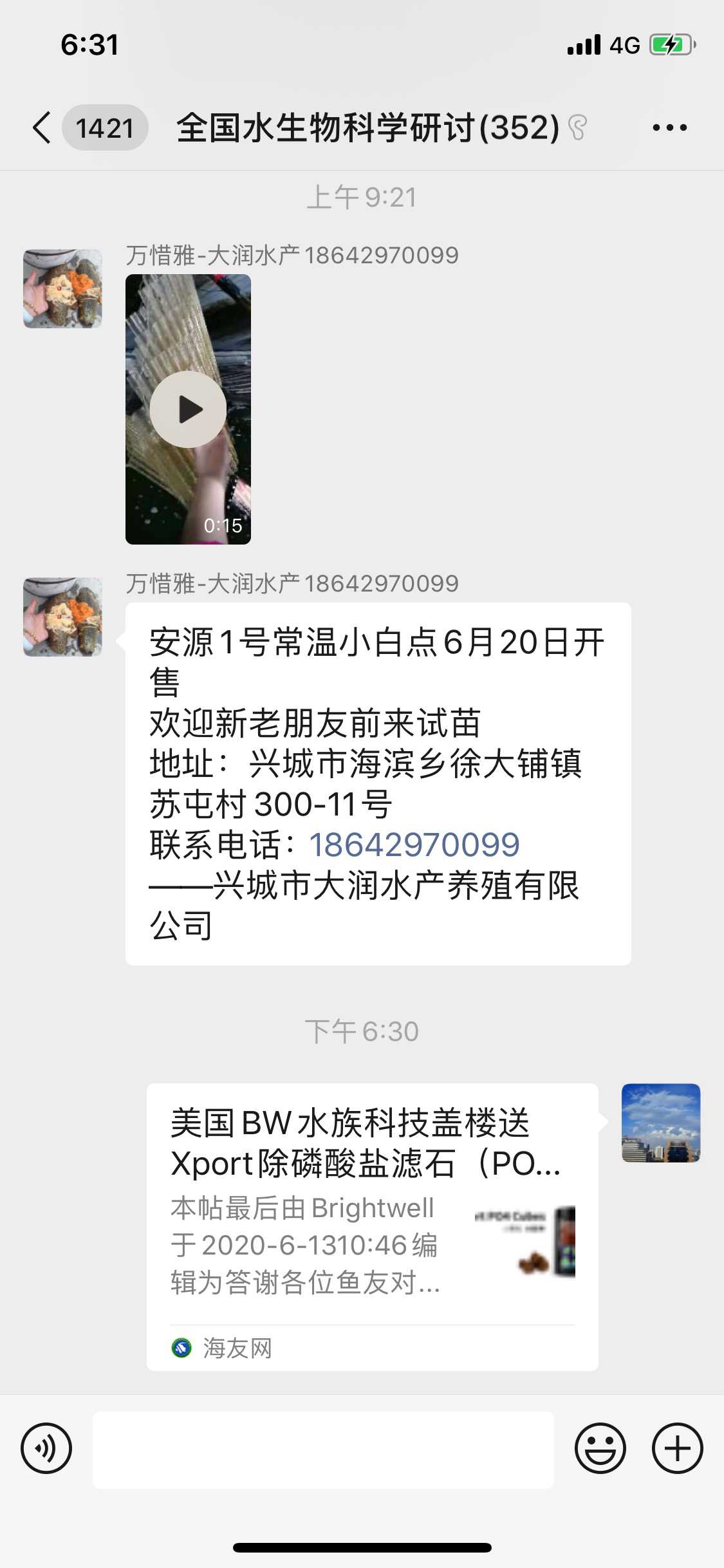
Task: Open the group chat overflow menu
Action: pyautogui.click(x=669, y=127)
